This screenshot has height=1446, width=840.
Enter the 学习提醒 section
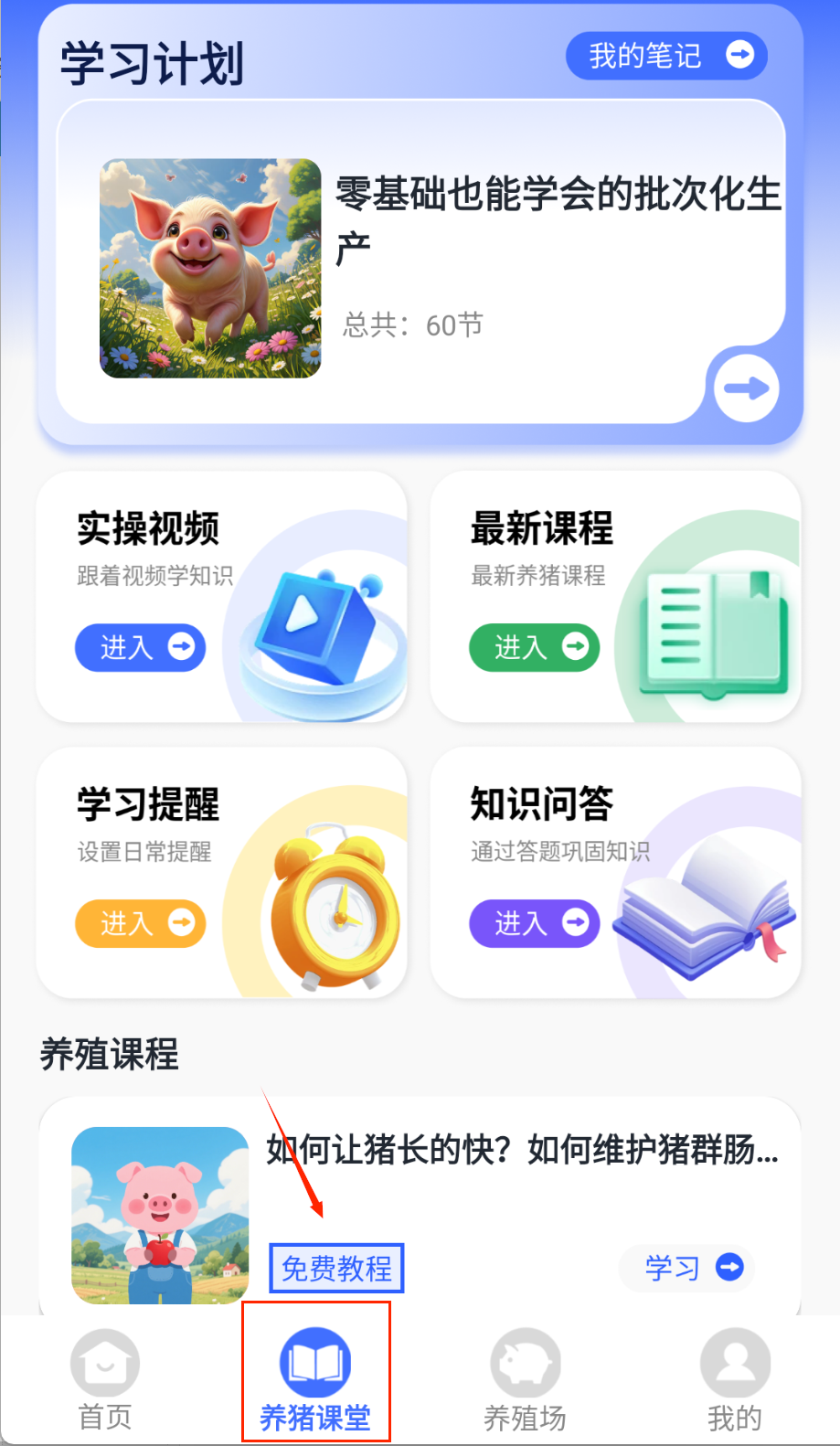coord(140,923)
